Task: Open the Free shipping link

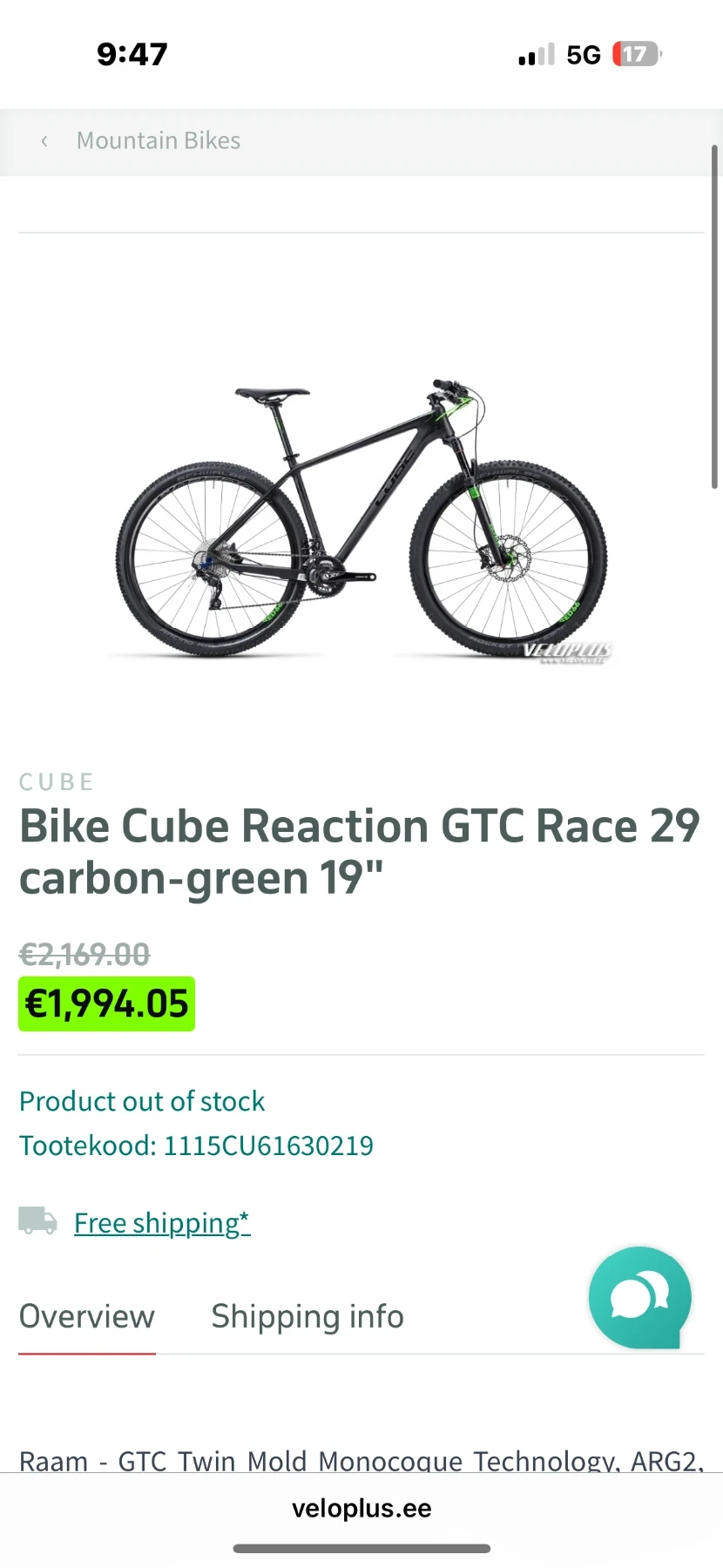Action: (x=162, y=1223)
